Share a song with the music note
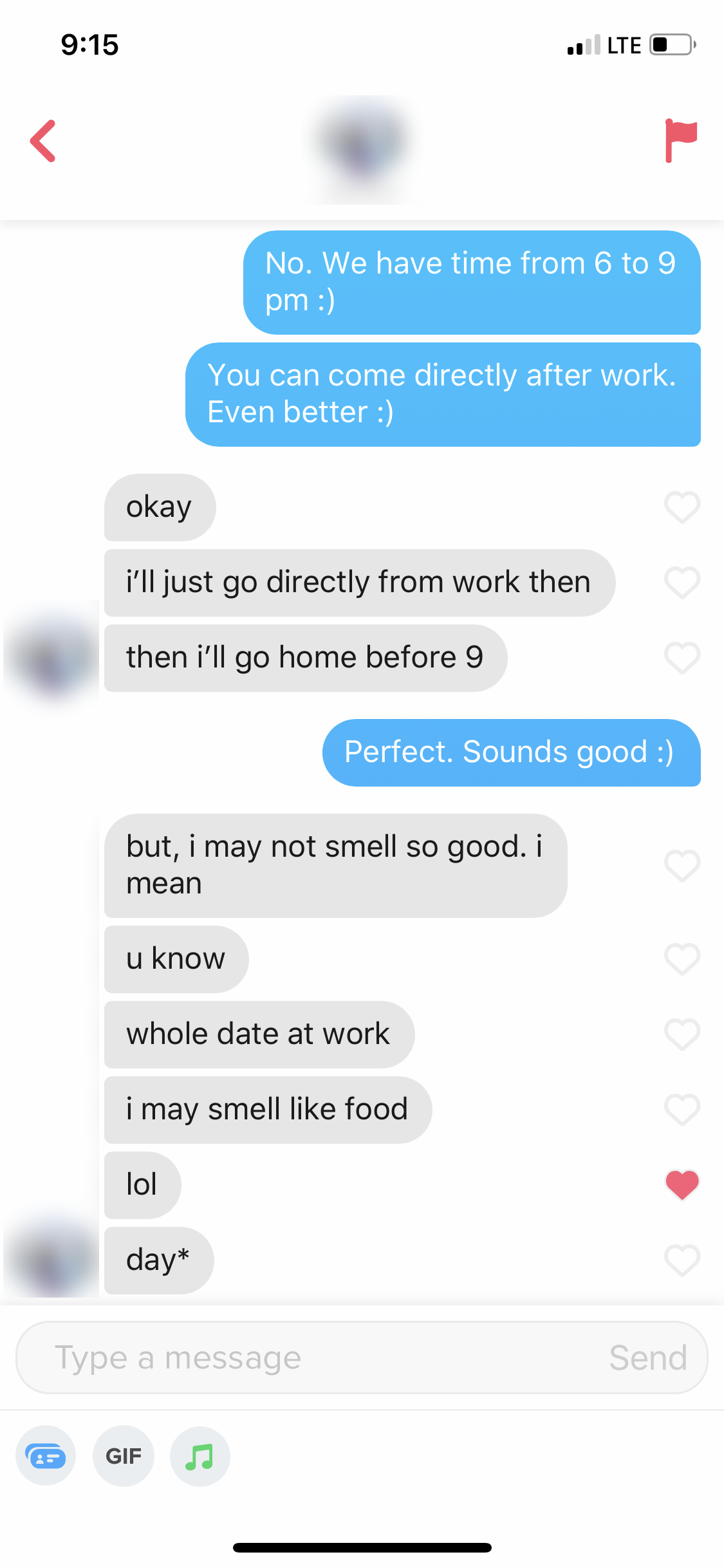Viewport: 724px width, 1568px height. coord(200,1456)
